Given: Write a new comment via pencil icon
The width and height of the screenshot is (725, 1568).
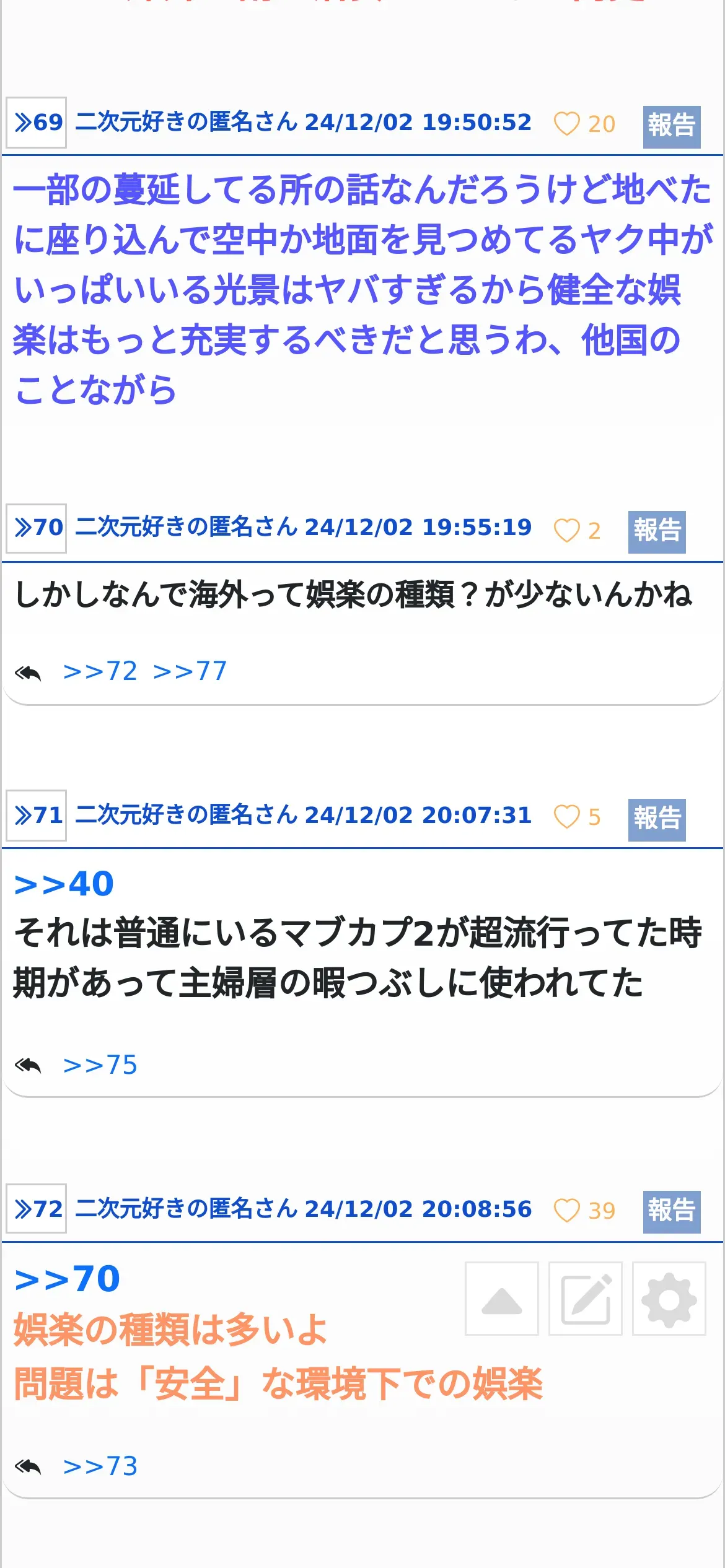Looking at the screenshot, I should tap(586, 1299).
